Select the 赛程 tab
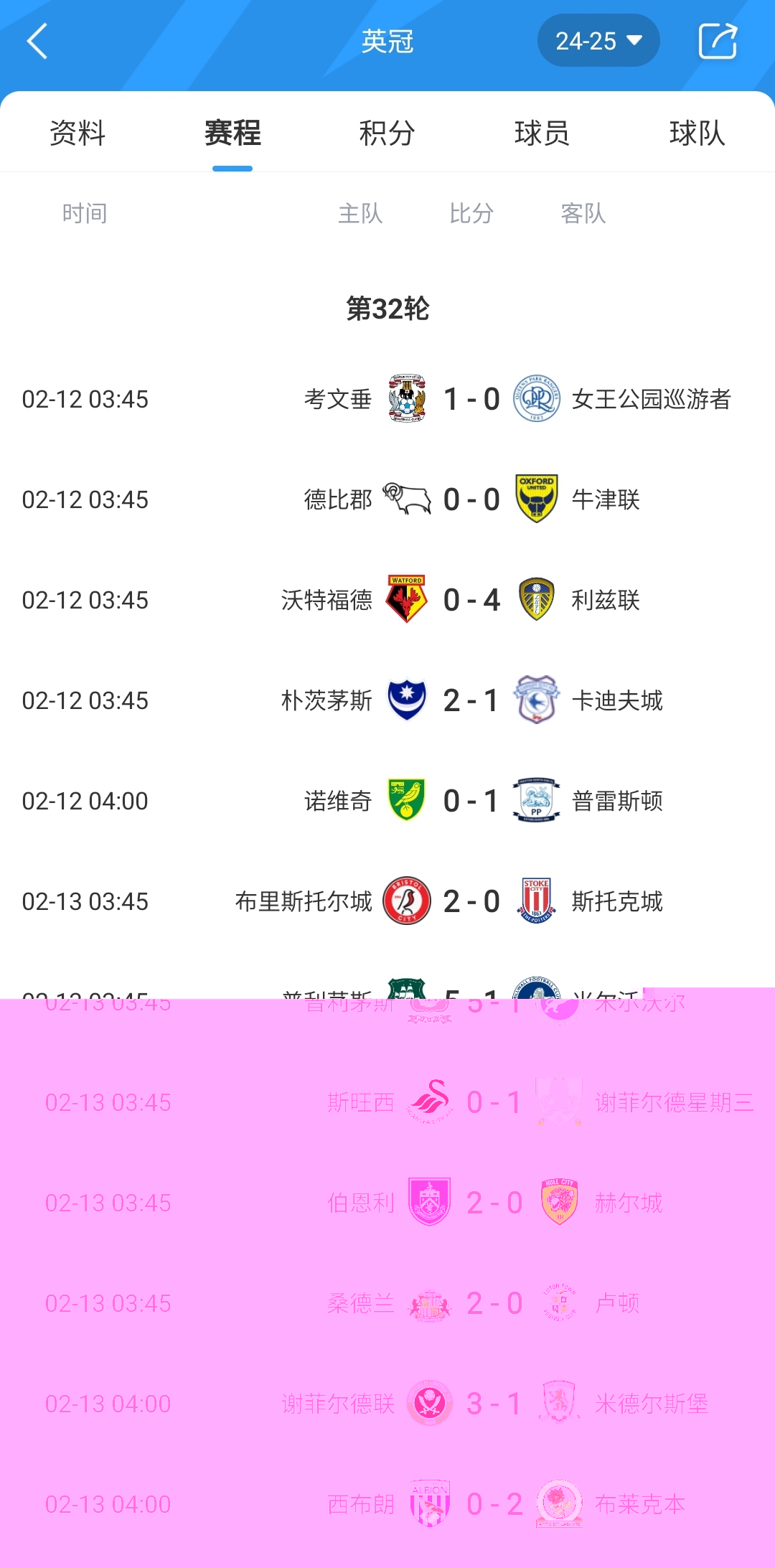 pyautogui.click(x=232, y=133)
